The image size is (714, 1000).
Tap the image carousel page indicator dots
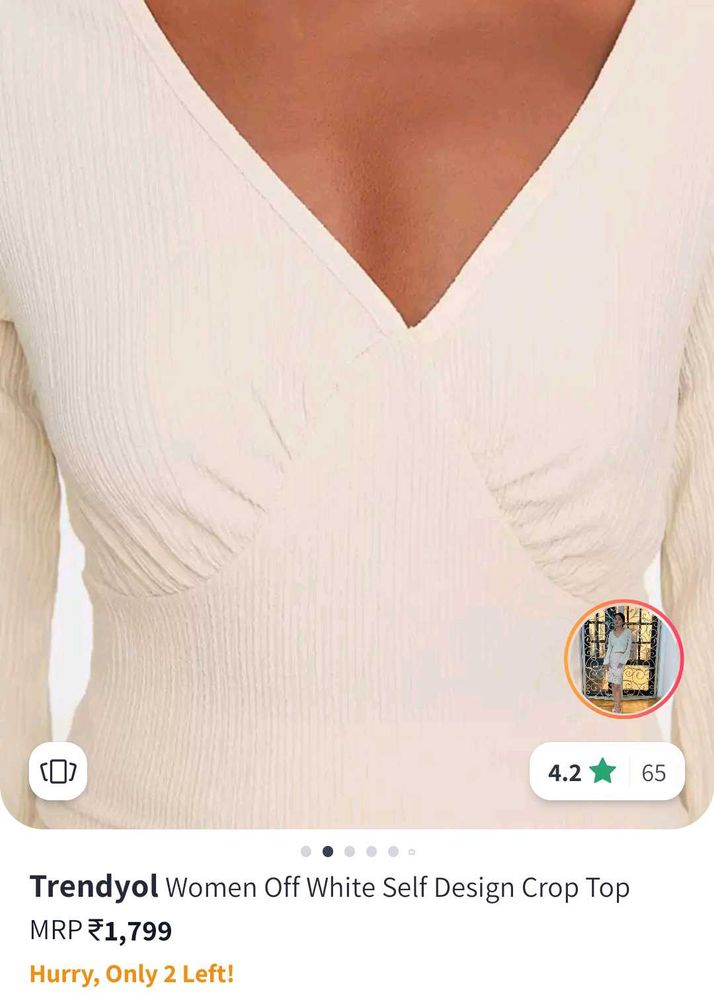358,852
